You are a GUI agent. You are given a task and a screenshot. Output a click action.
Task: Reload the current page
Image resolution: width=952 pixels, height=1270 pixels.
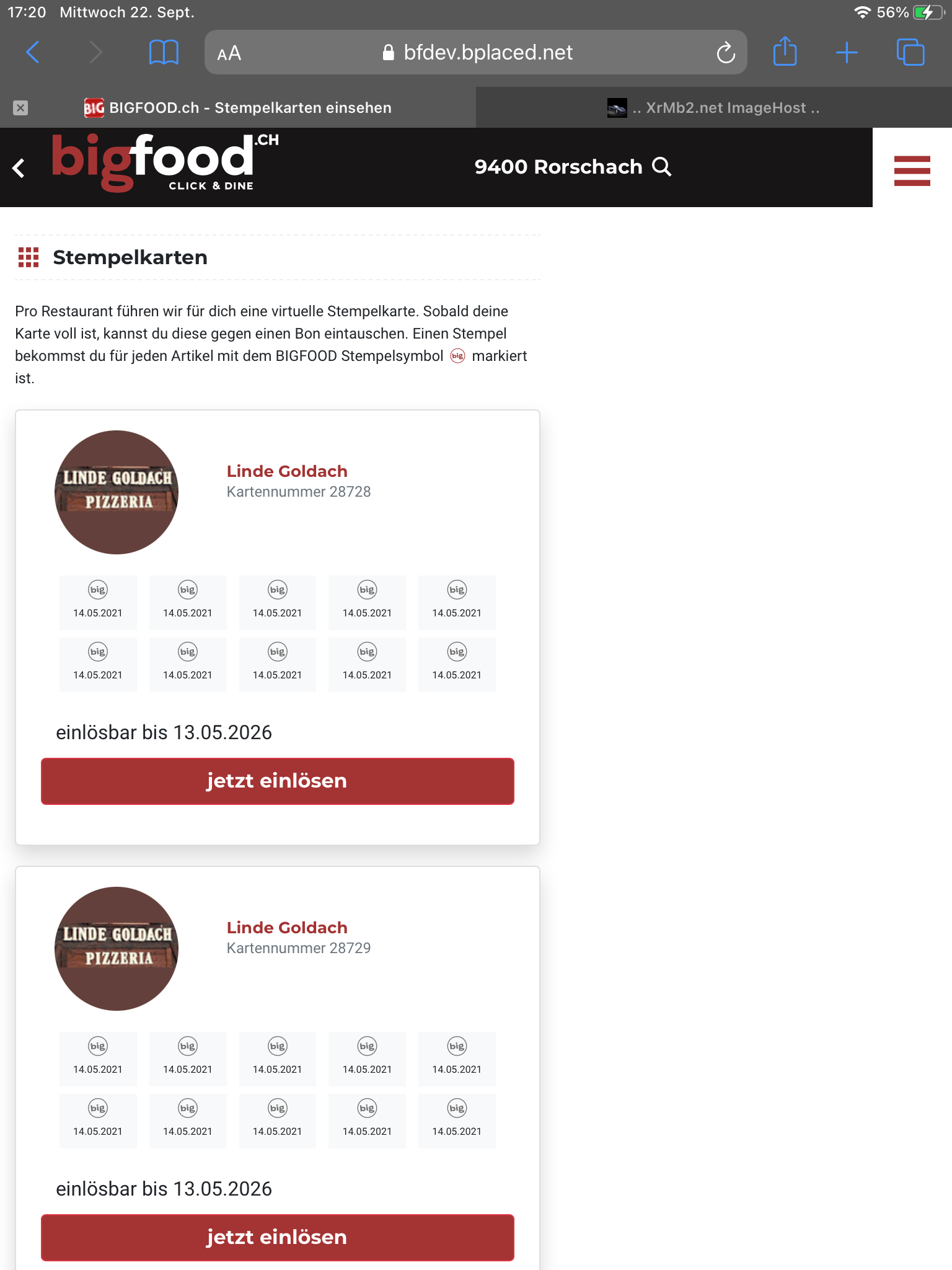coord(725,53)
